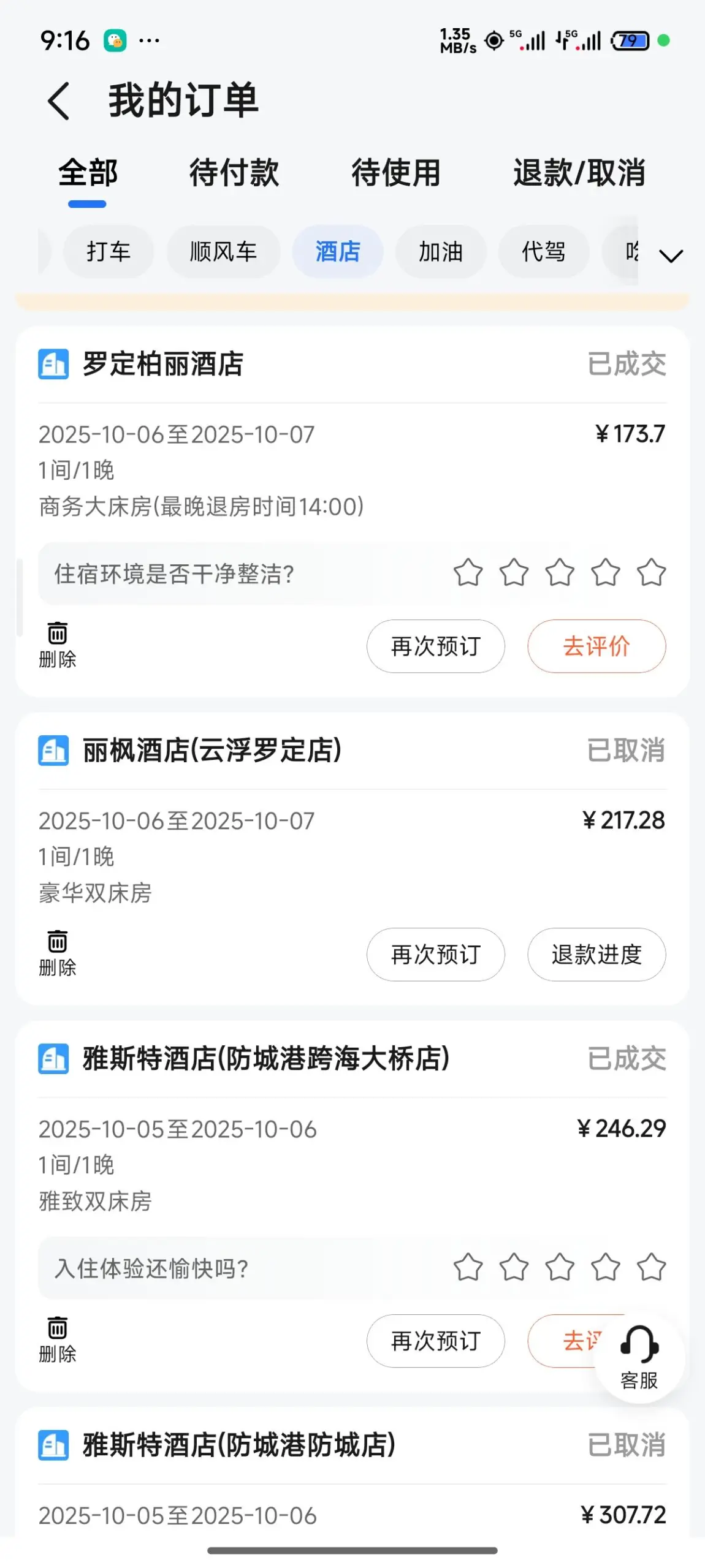705x1568 pixels.
Task: Delete the 丽枫酒店(云浮罗定店) order
Action: 57,954
